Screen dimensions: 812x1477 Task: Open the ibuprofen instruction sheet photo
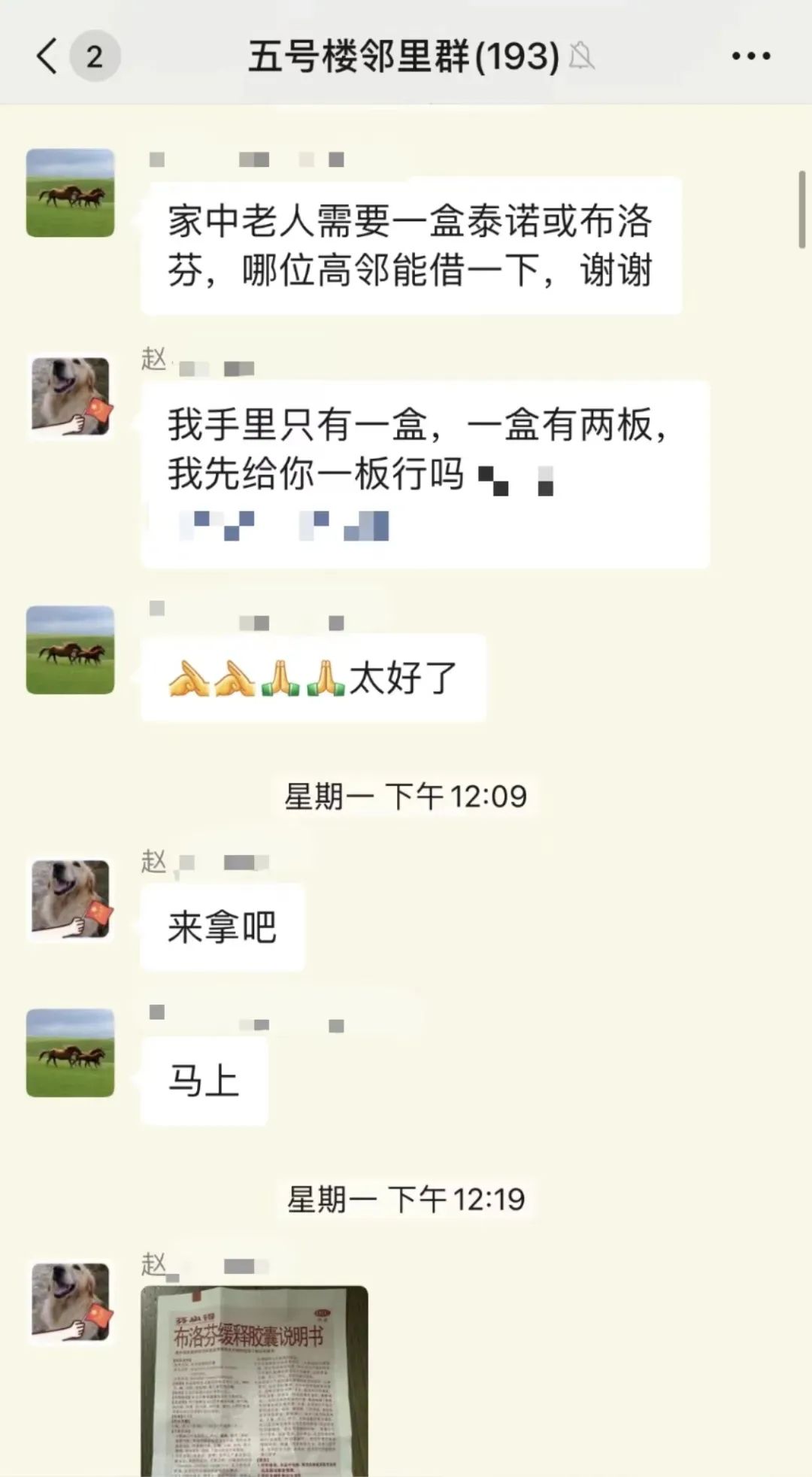[x=254, y=1380]
